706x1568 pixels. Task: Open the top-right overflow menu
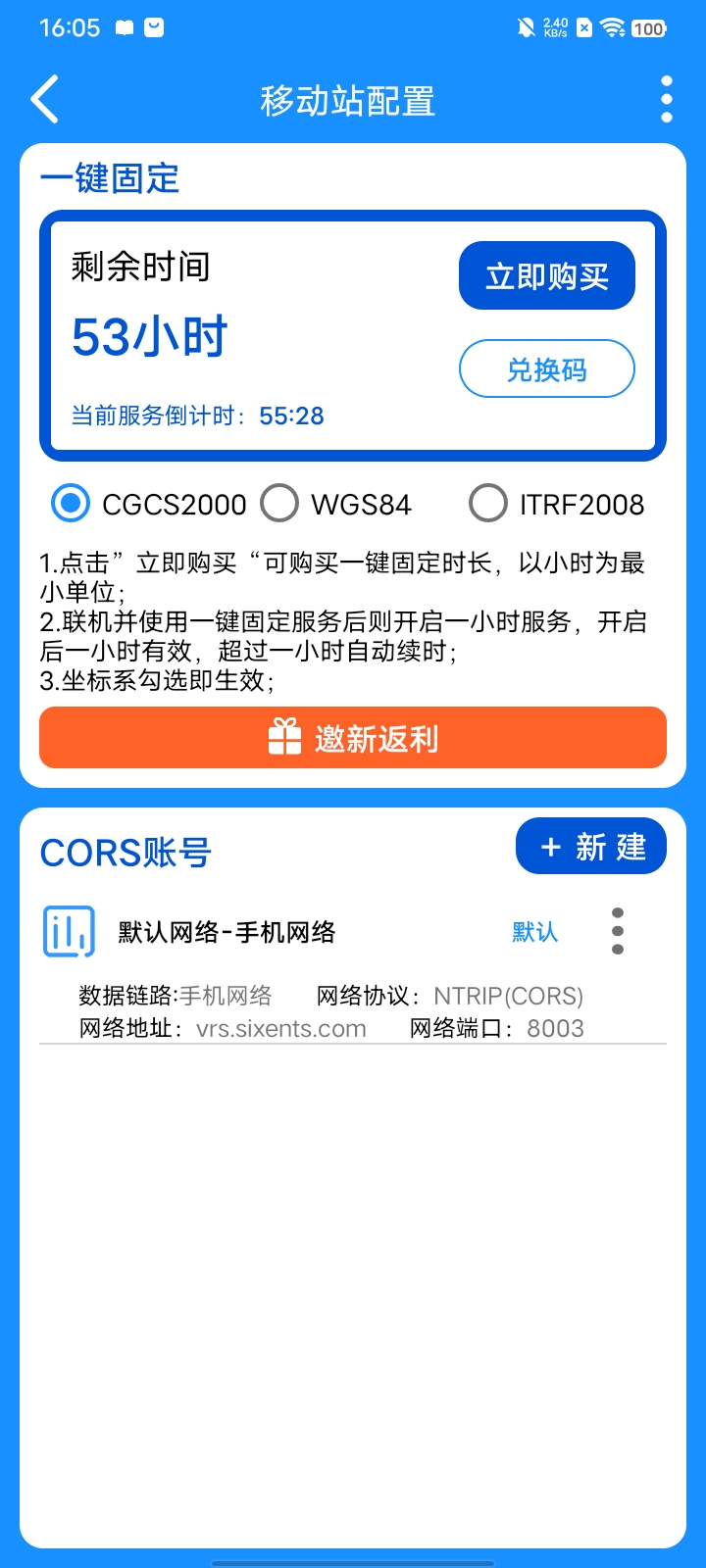point(667,99)
